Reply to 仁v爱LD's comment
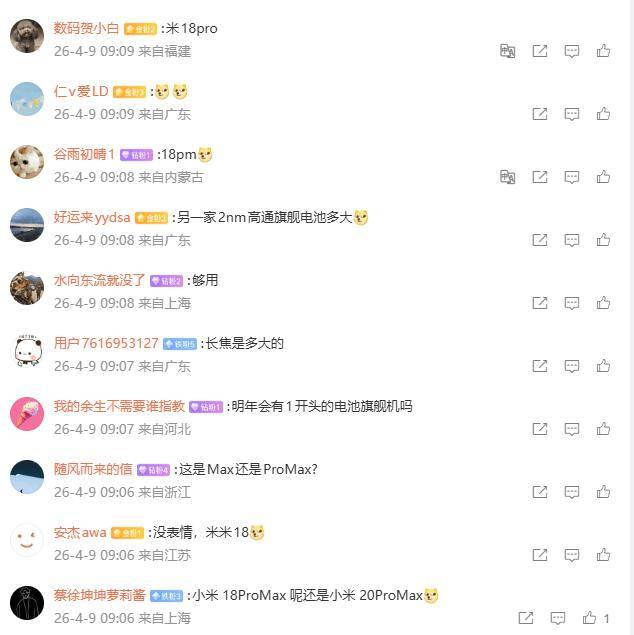This screenshot has height=635, width=634. 572,114
